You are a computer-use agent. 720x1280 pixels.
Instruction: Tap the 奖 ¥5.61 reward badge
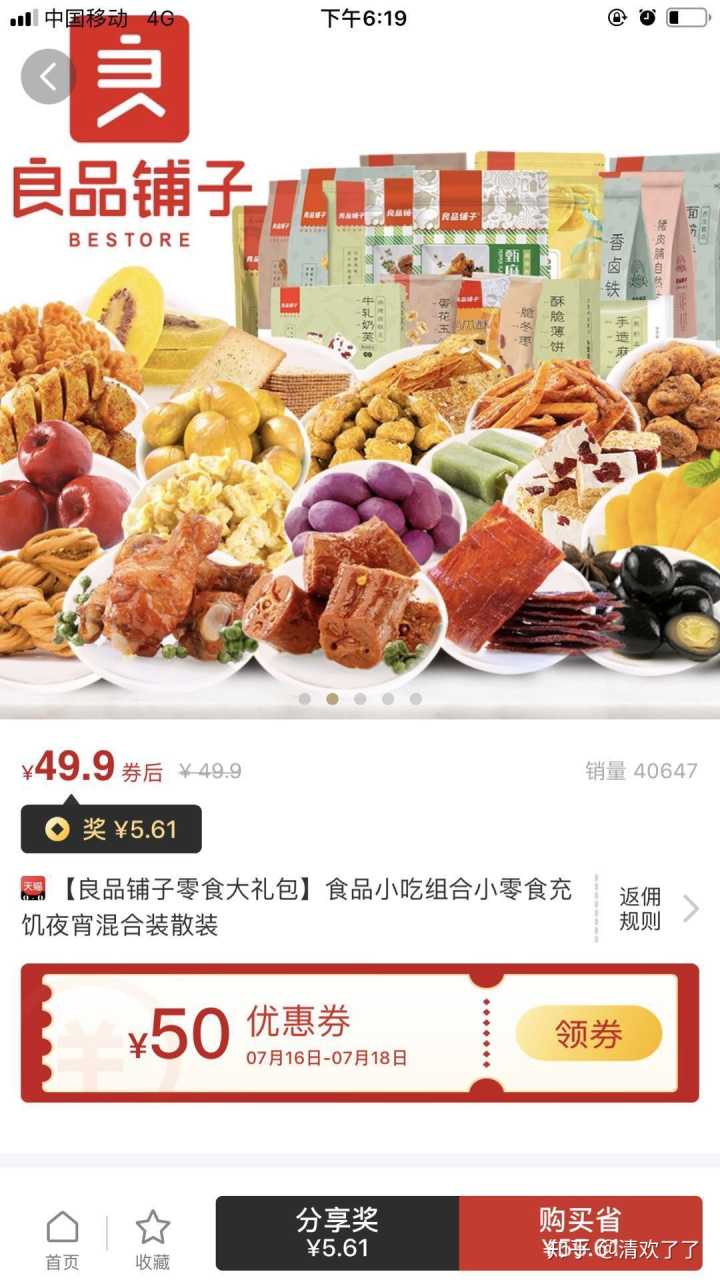112,829
